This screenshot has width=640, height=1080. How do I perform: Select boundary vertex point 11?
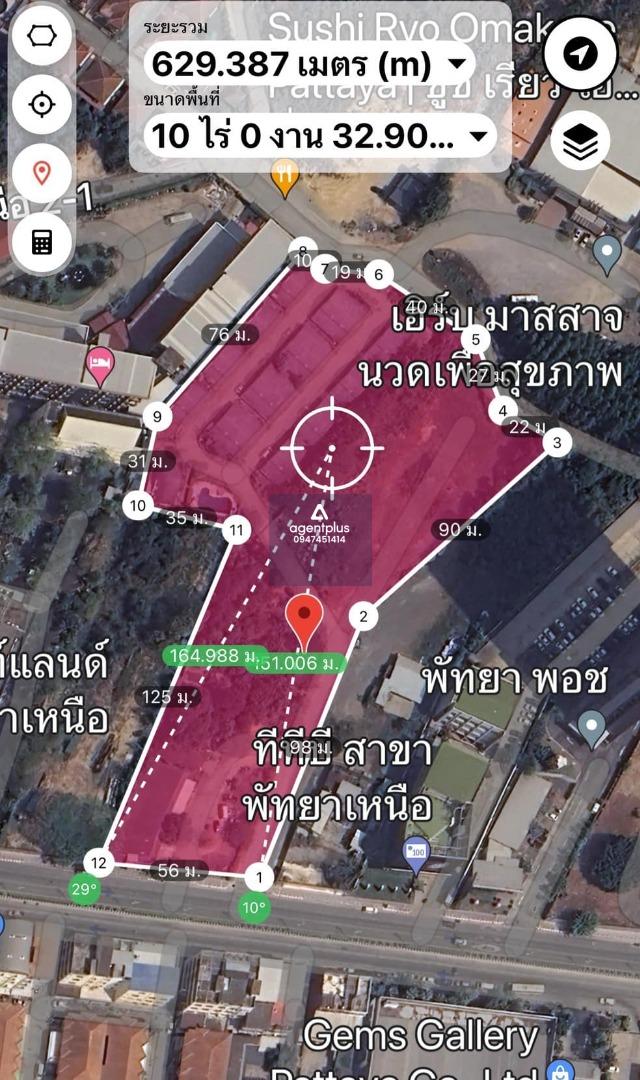click(236, 529)
